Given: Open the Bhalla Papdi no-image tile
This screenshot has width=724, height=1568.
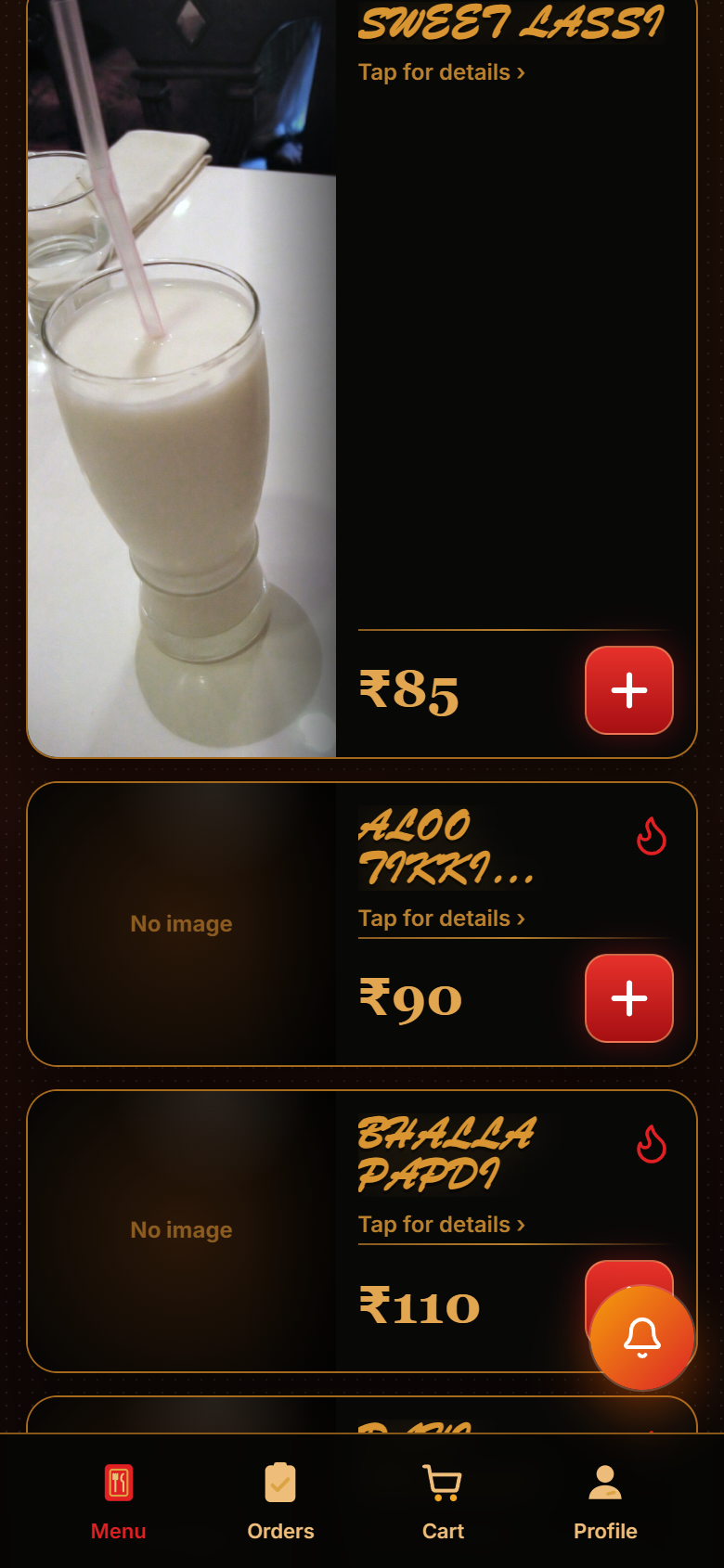Looking at the screenshot, I should pos(182,1230).
